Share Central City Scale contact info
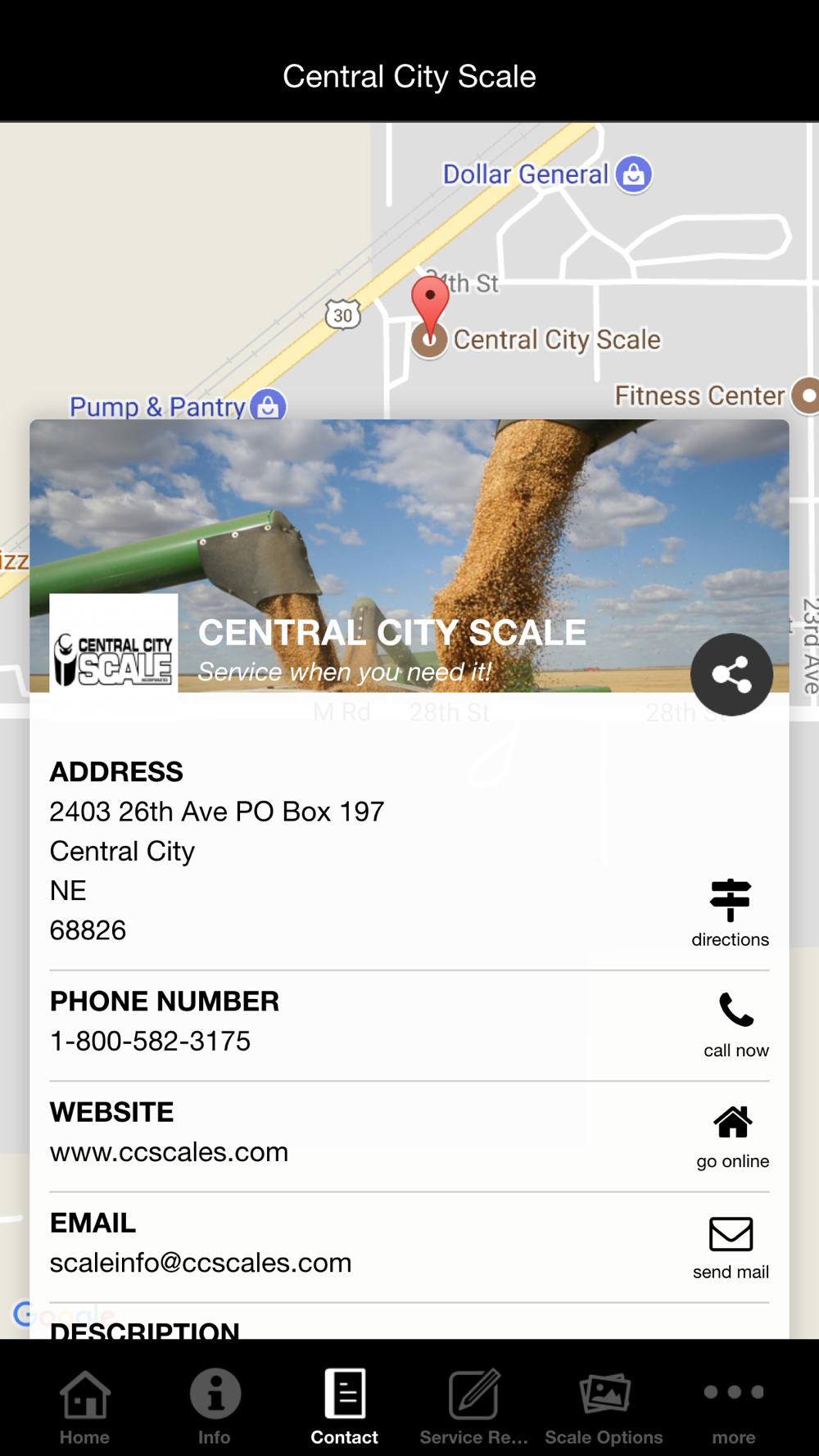819x1456 pixels. (x=731, y=675)
